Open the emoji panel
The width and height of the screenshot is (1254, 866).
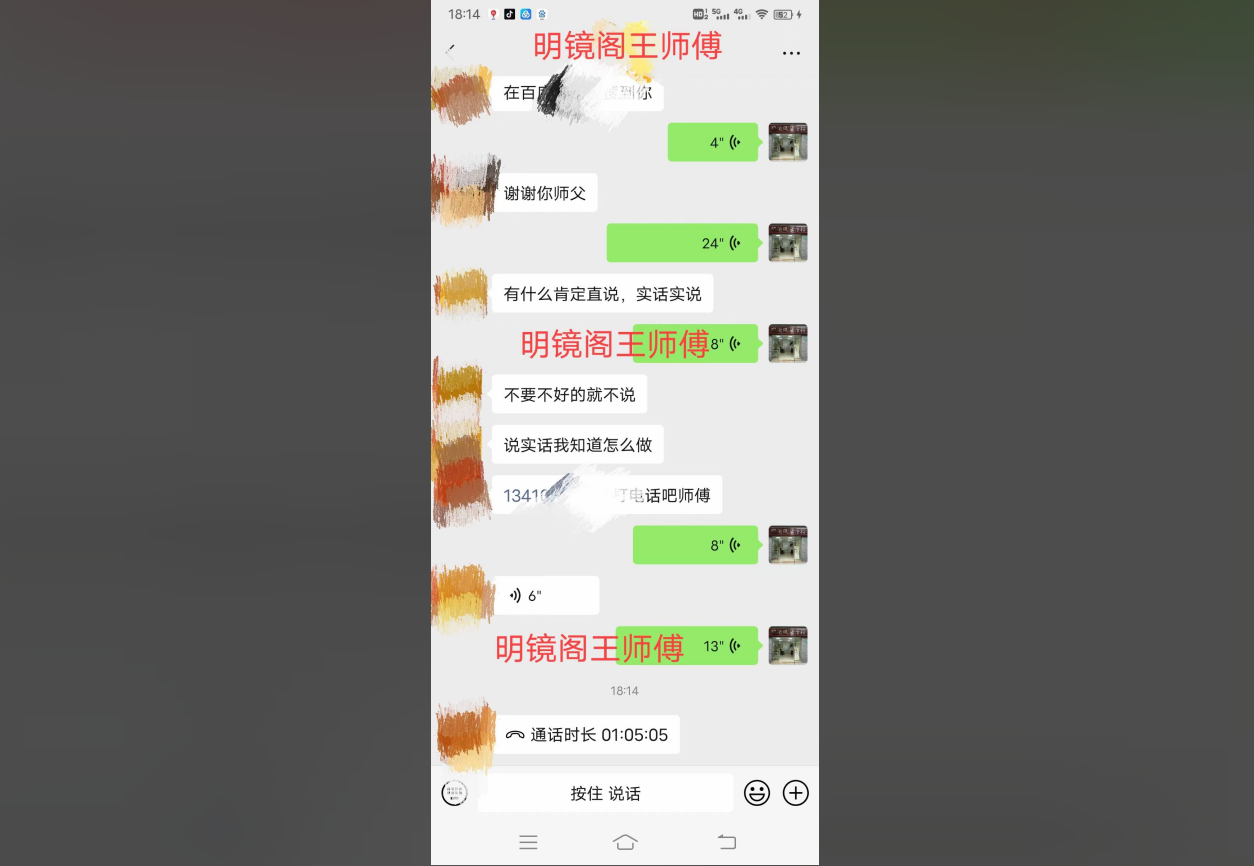click(x=757, y=793)
